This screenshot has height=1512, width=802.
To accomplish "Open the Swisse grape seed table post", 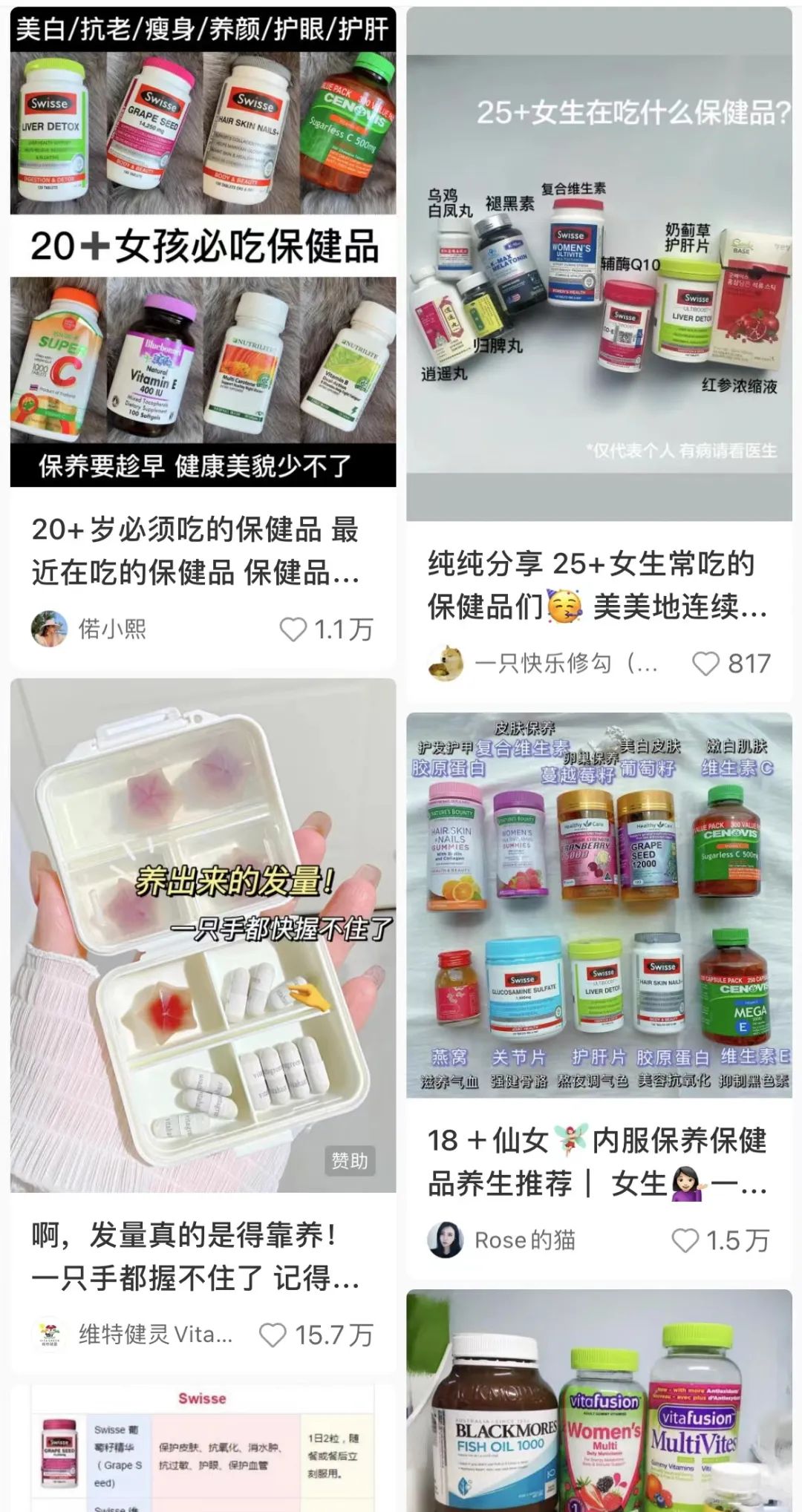I will coord(203,1447).
